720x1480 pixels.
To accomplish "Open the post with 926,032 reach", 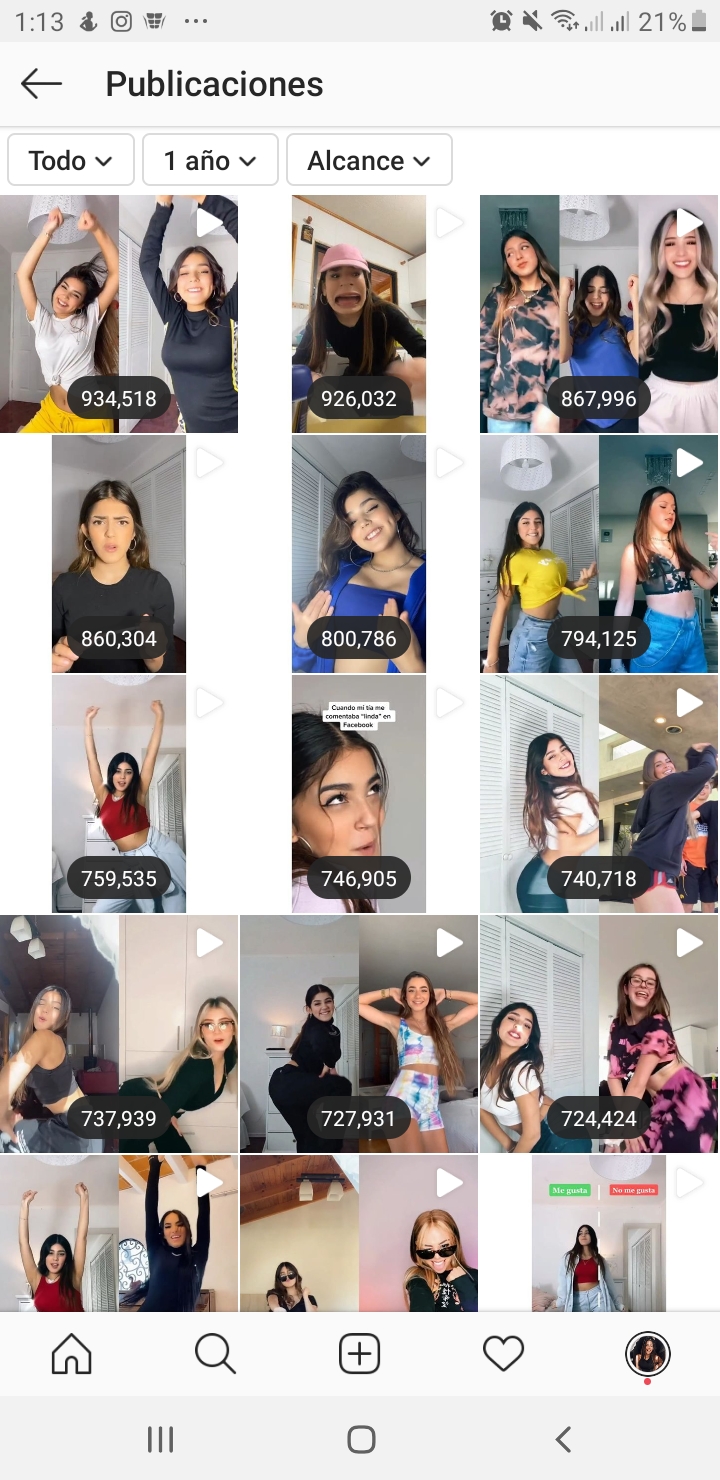I will coord(359,314).
